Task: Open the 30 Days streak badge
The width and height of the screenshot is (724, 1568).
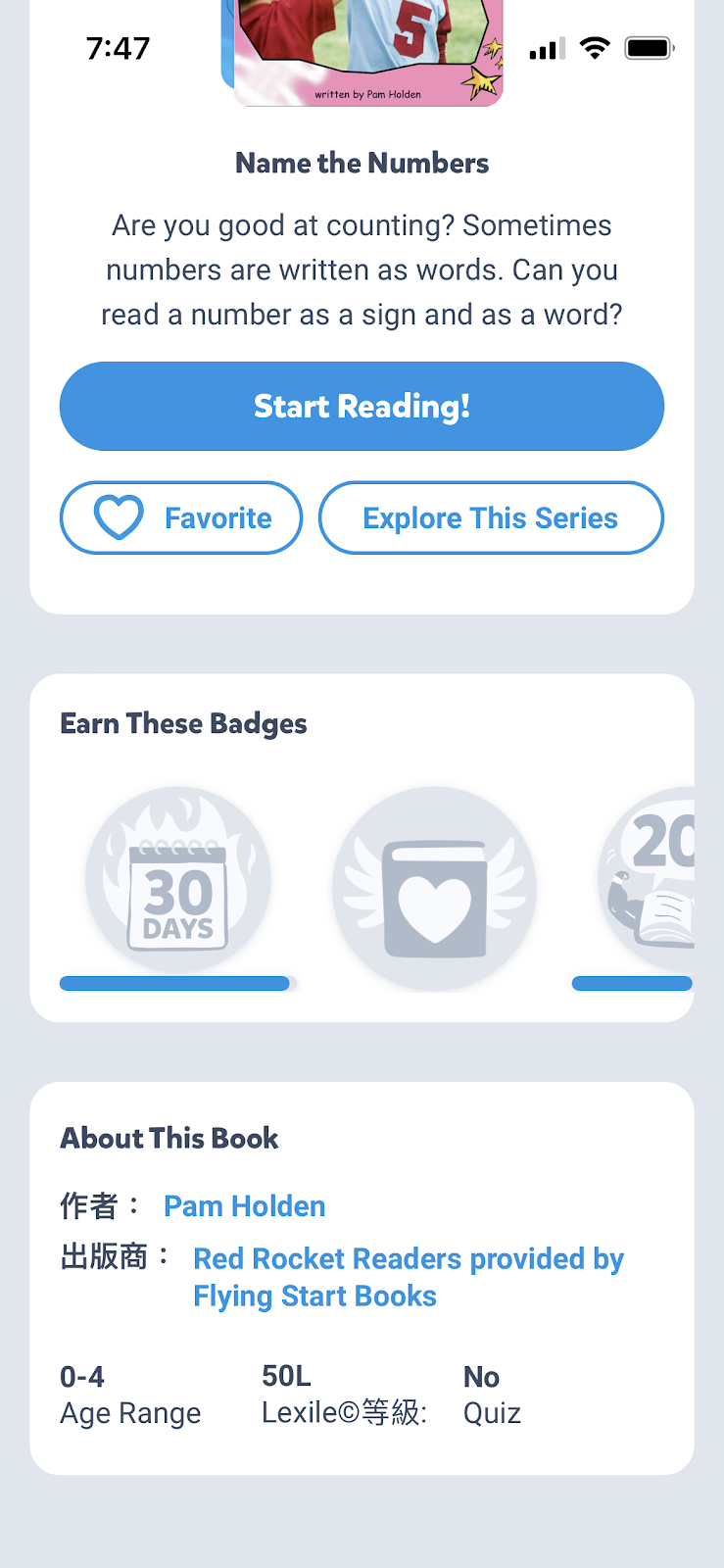Action: 178,879
